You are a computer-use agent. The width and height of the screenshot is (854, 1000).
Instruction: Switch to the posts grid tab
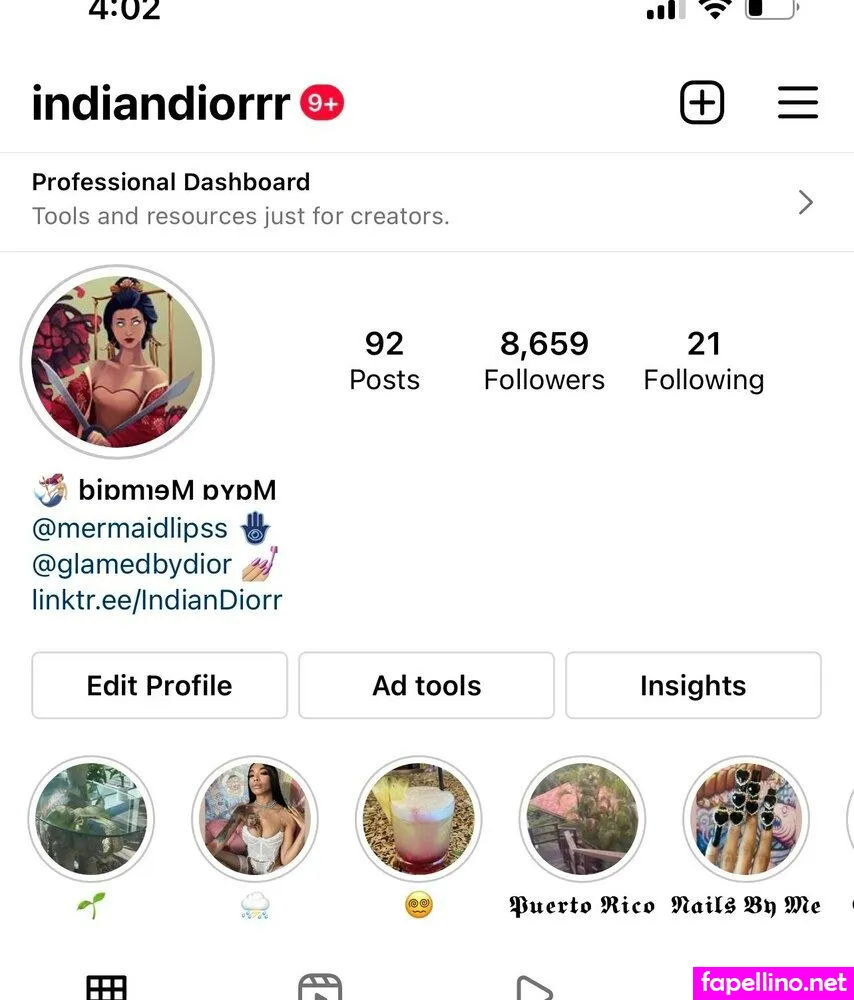106,988
